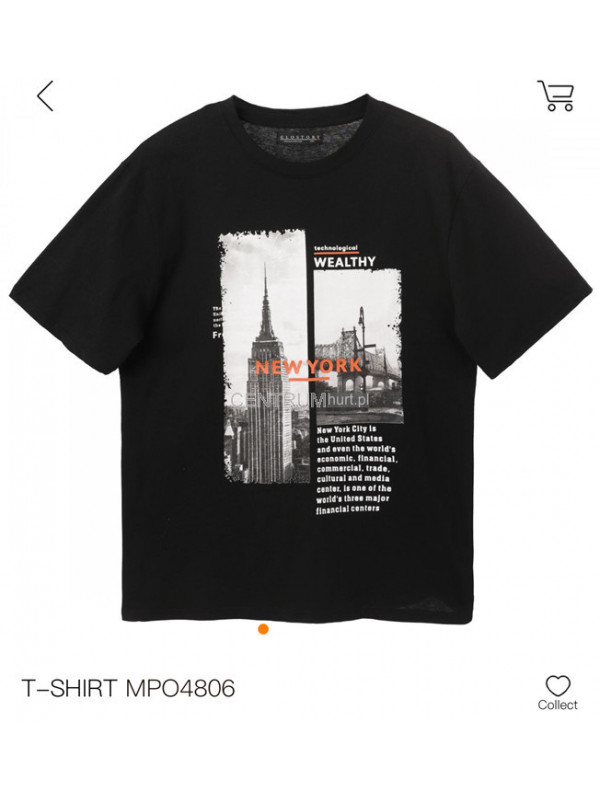The width and height of the screenshot is (600, 800).
Task: Go back using the arrow
Action: tap(45, 95)
